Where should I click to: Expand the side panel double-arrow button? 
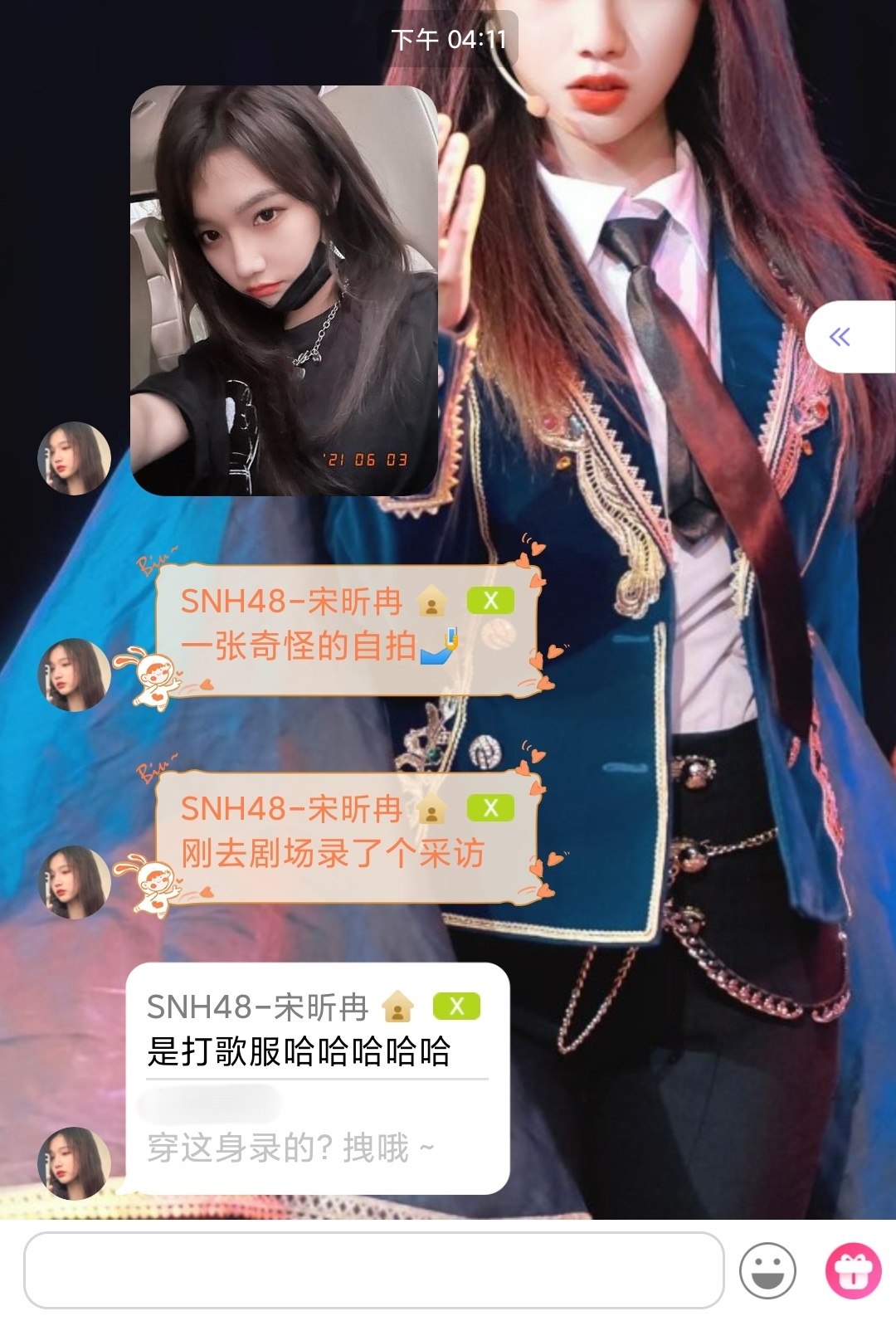coord(840,337)
